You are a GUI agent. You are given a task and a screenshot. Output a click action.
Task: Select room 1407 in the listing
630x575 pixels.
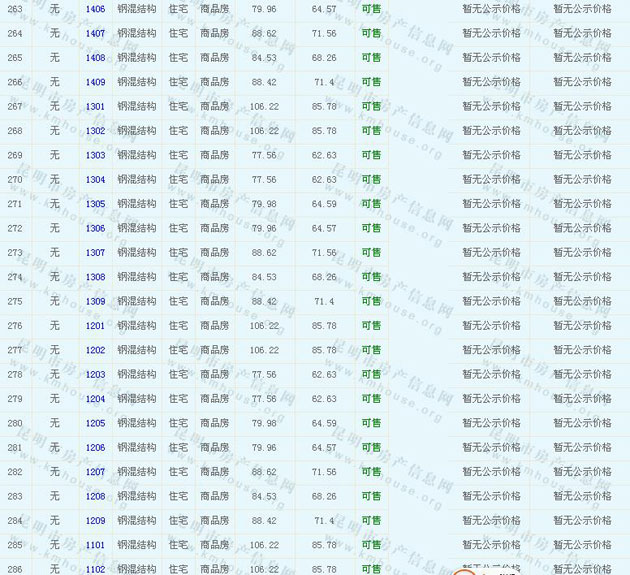point(95,33)
